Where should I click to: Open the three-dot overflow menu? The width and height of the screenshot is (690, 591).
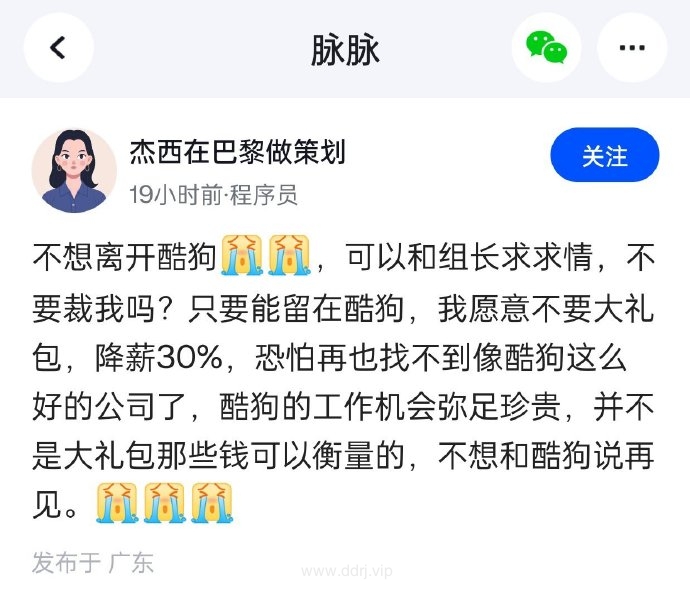coord(631,47)
